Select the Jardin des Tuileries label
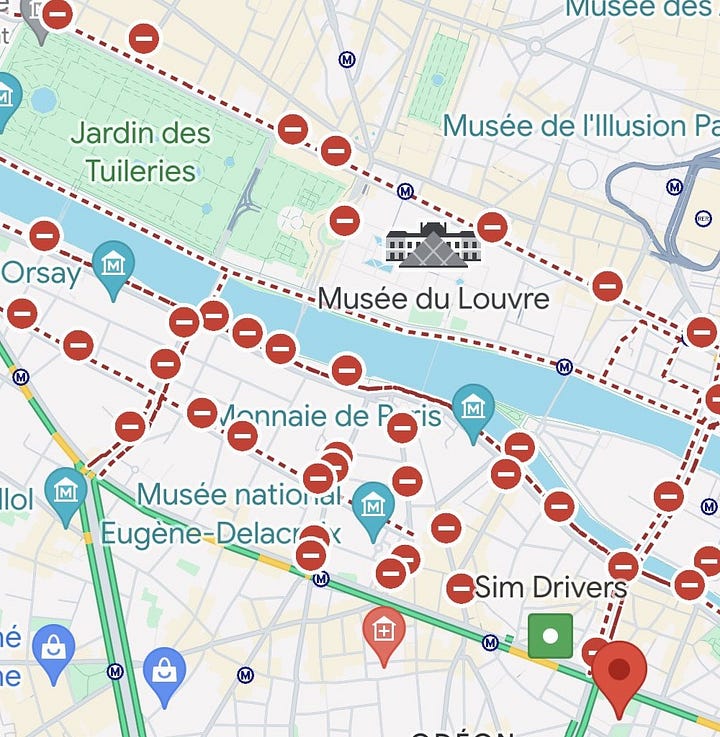Viewport: 720px width, 737px height. pos(141,152)
